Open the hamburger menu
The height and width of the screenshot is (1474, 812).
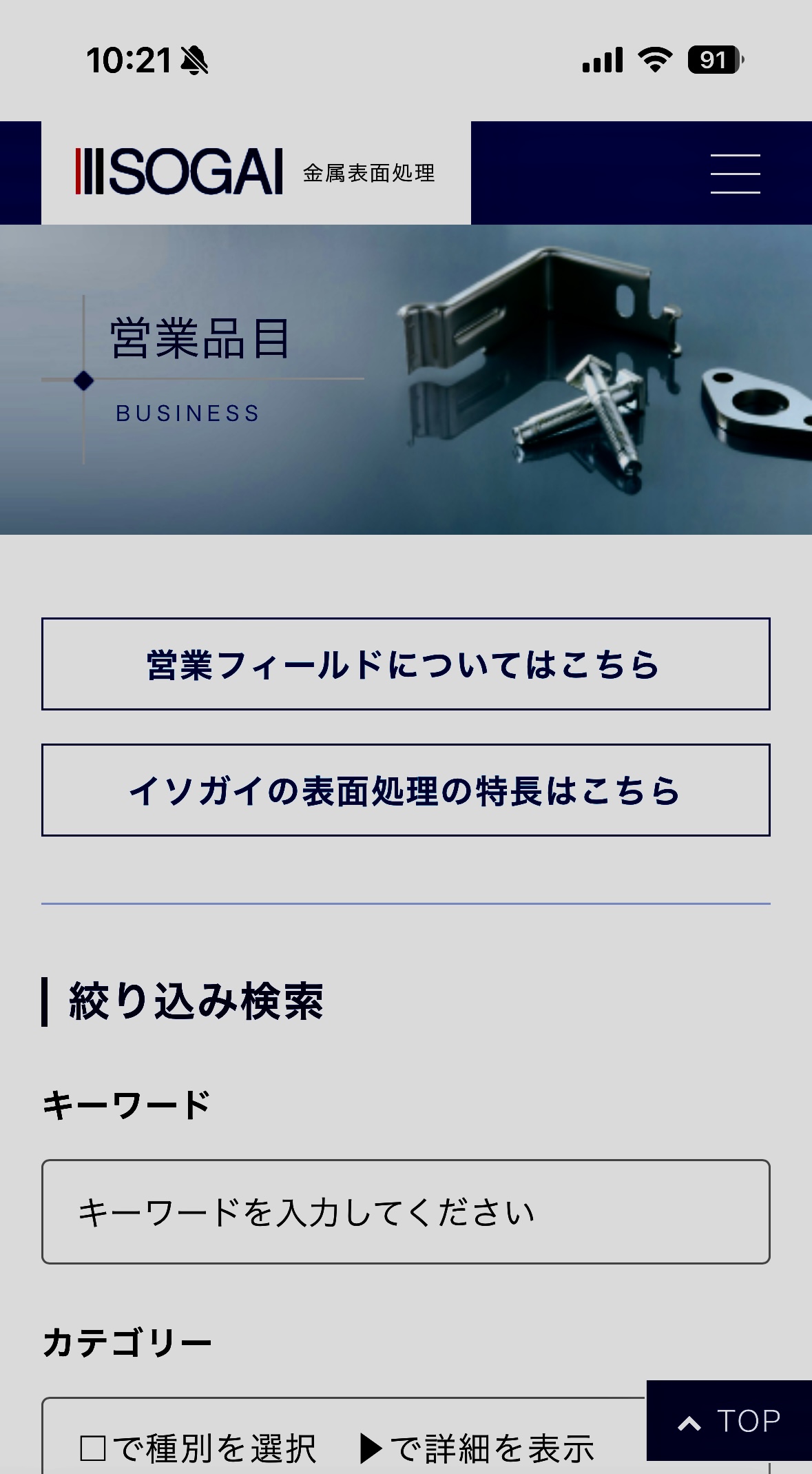pyautogui.click(x=735, y=174)
